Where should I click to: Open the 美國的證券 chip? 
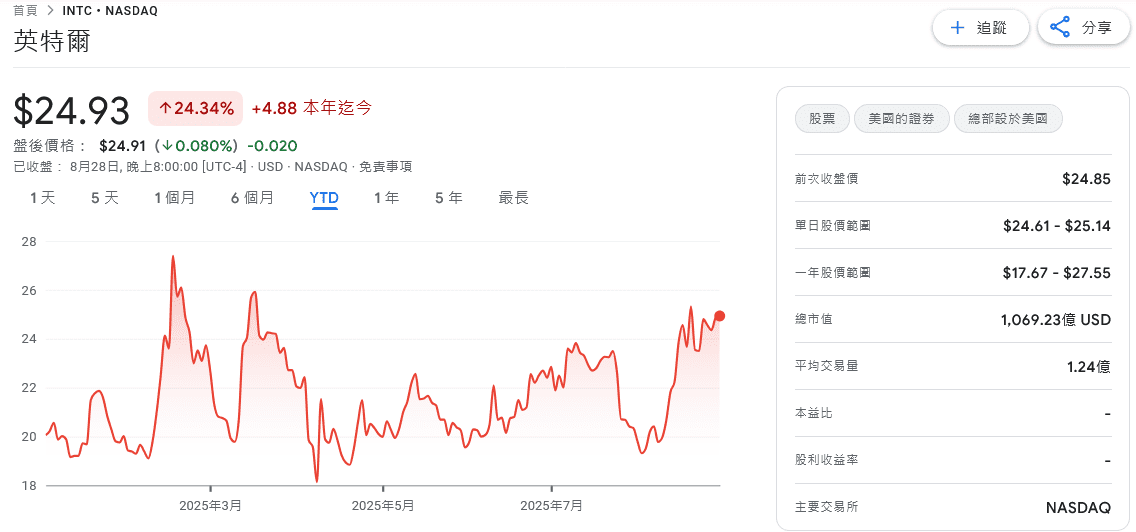click(x=901, y=119)
